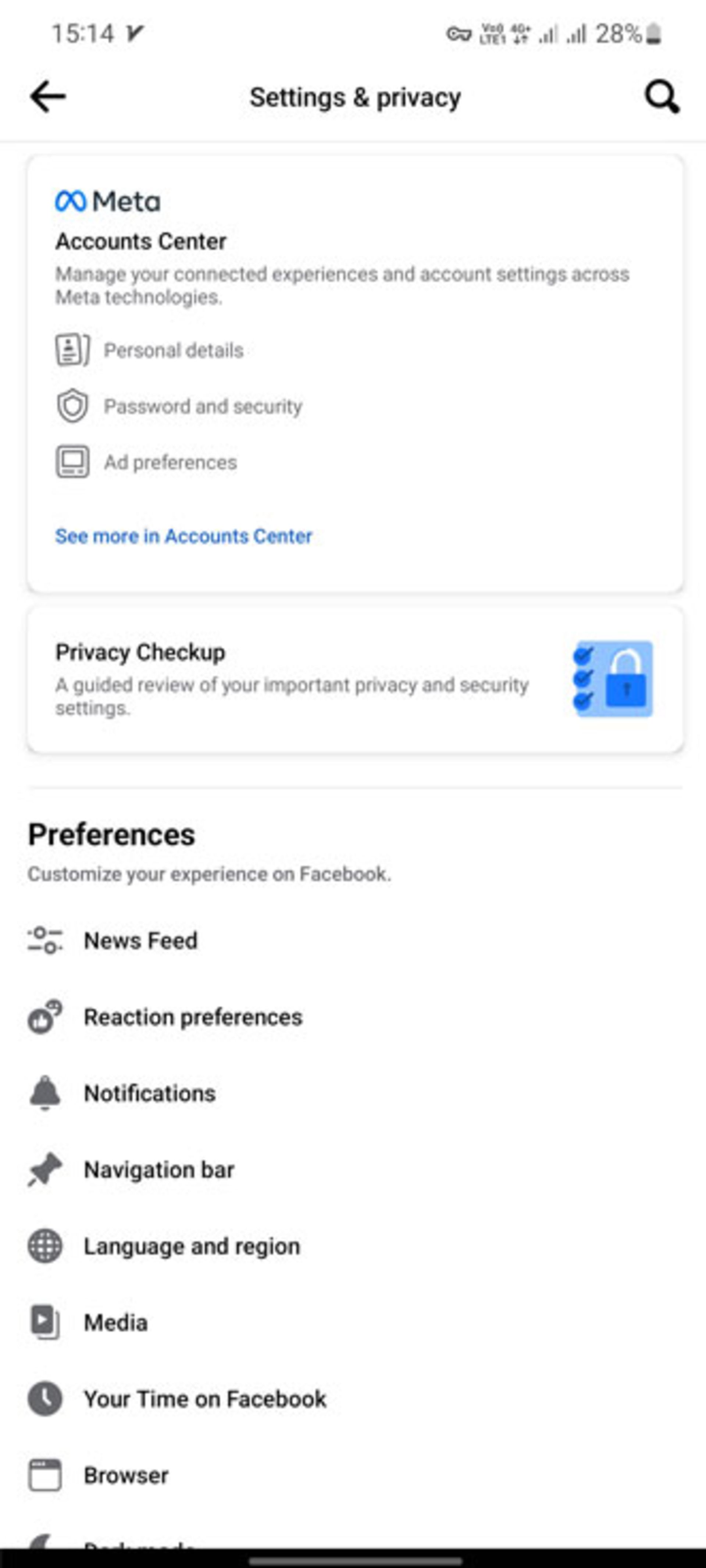Screen dimensions: 706x1568
Task: Select the Language and region preference row
Action: tap(243, 1246)
